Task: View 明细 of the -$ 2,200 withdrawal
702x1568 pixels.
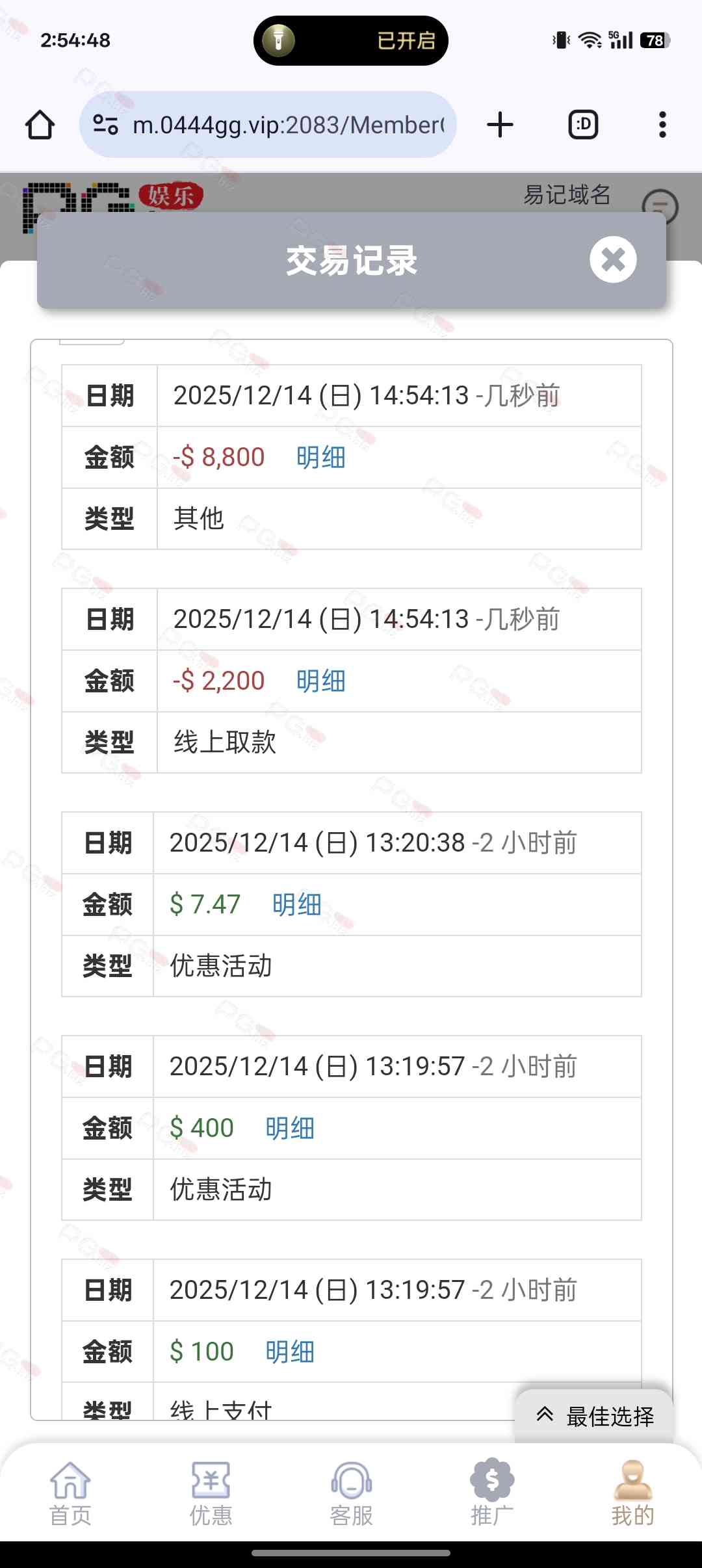Action: click(x=320, y=681)
